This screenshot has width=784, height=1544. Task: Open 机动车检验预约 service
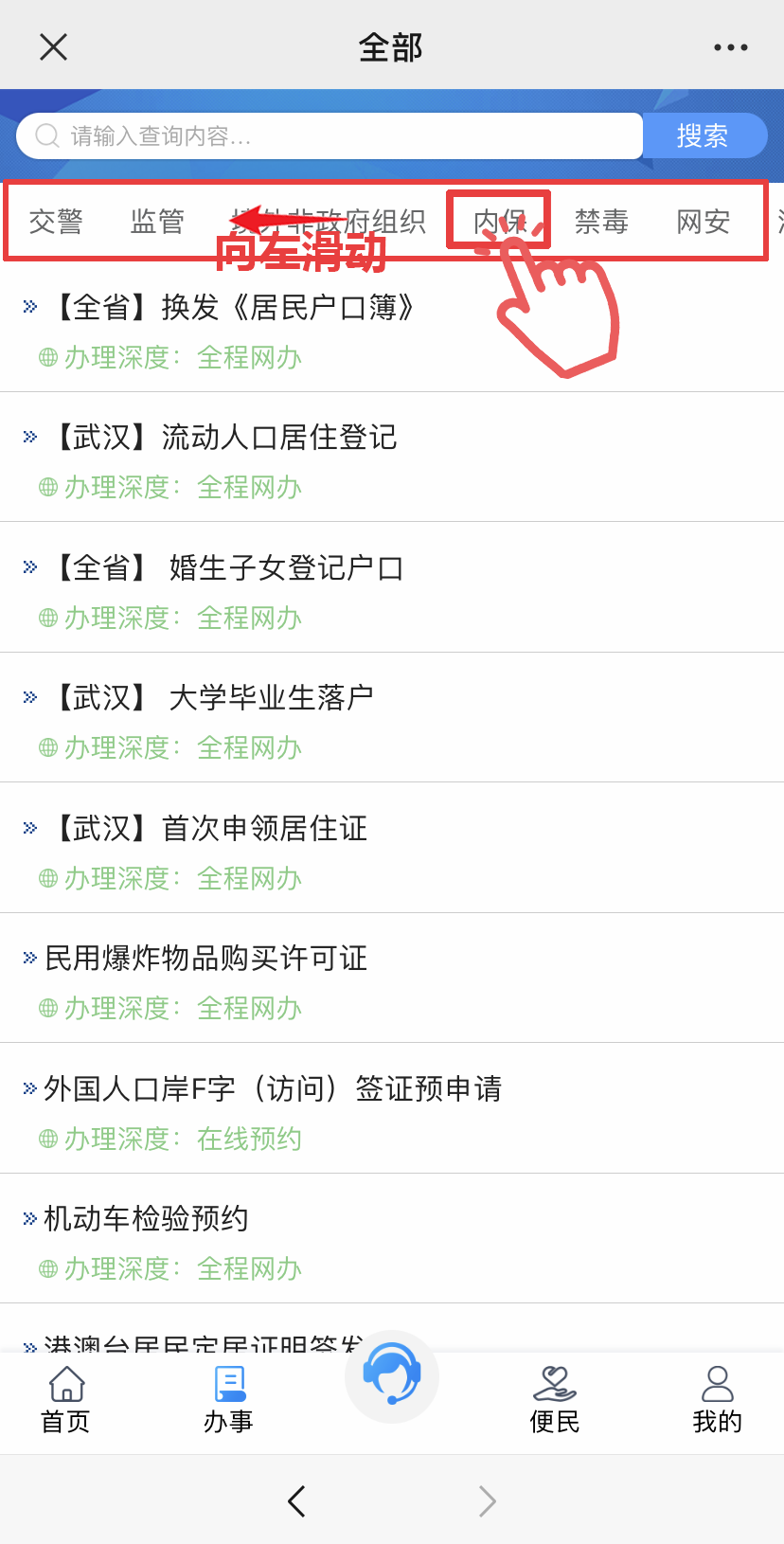pos(146,1219)
